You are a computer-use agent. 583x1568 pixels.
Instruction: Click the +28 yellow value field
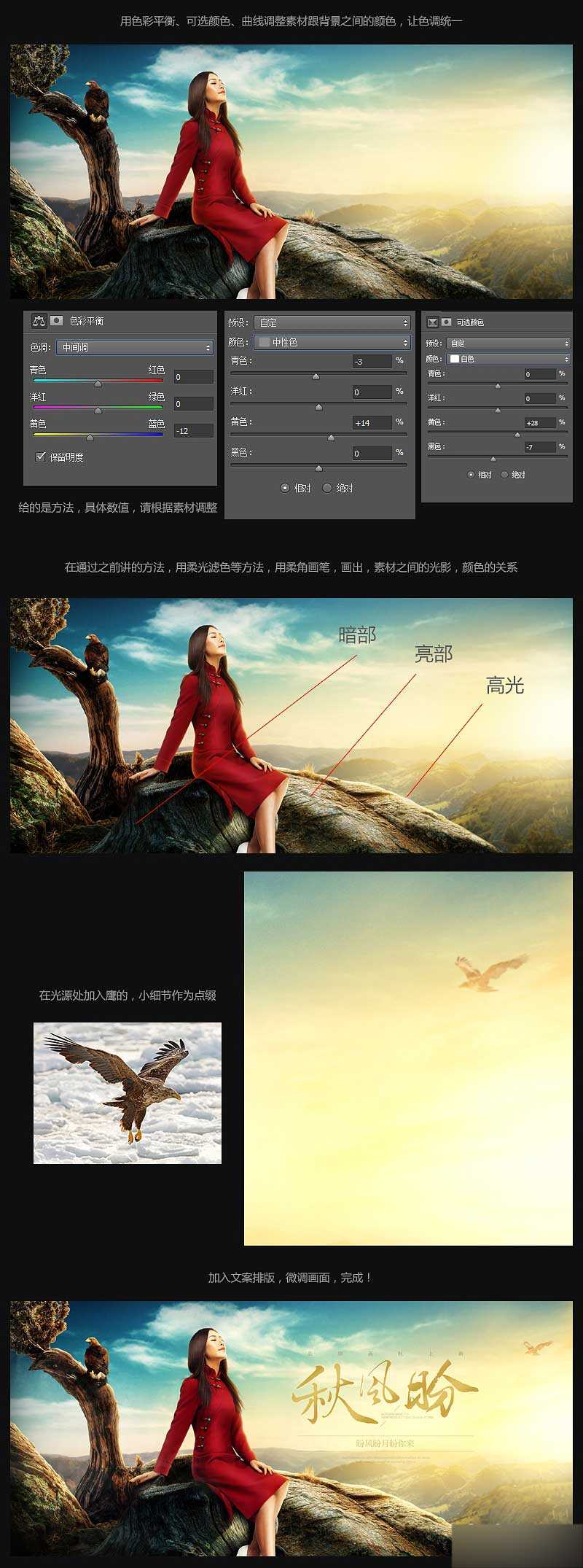540,422
